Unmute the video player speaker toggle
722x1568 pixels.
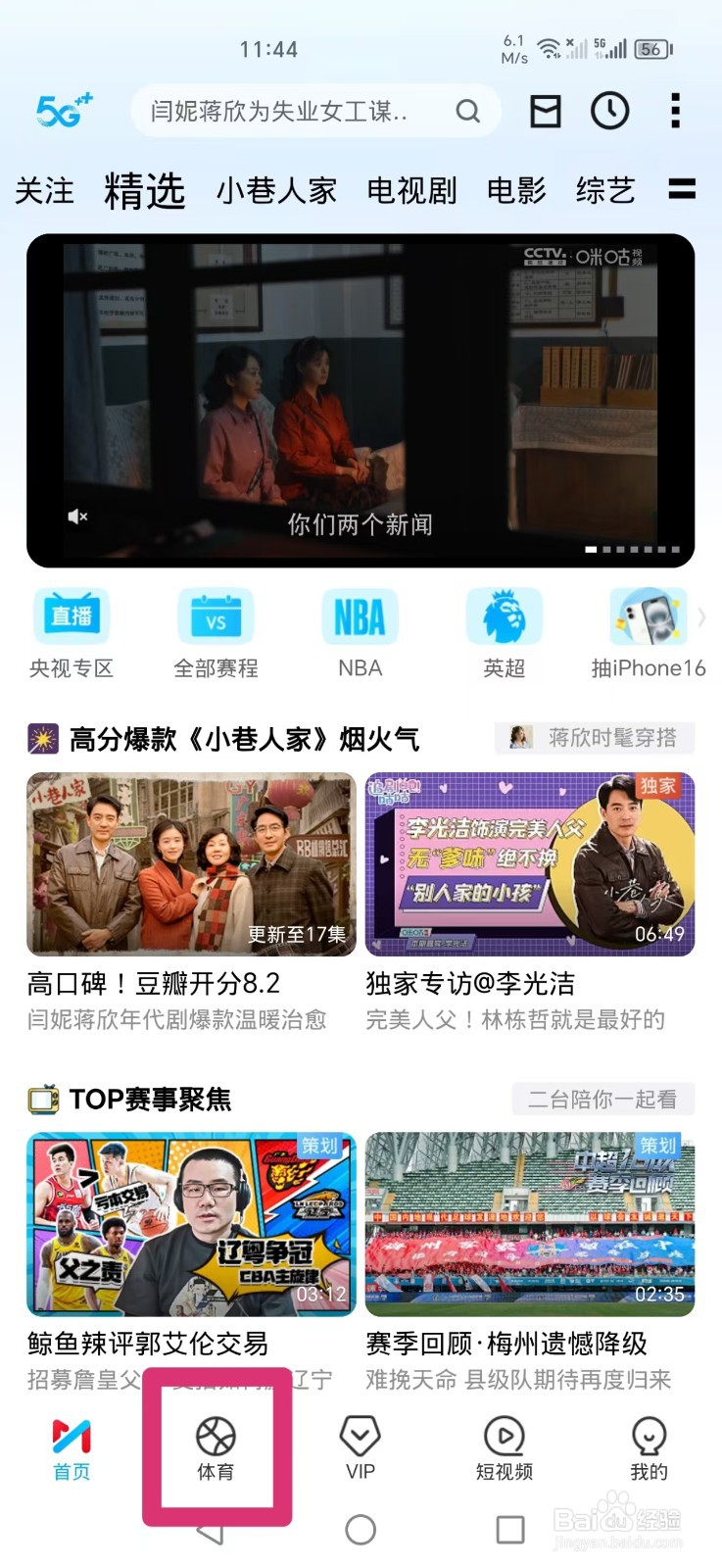[x=77, y=516]
